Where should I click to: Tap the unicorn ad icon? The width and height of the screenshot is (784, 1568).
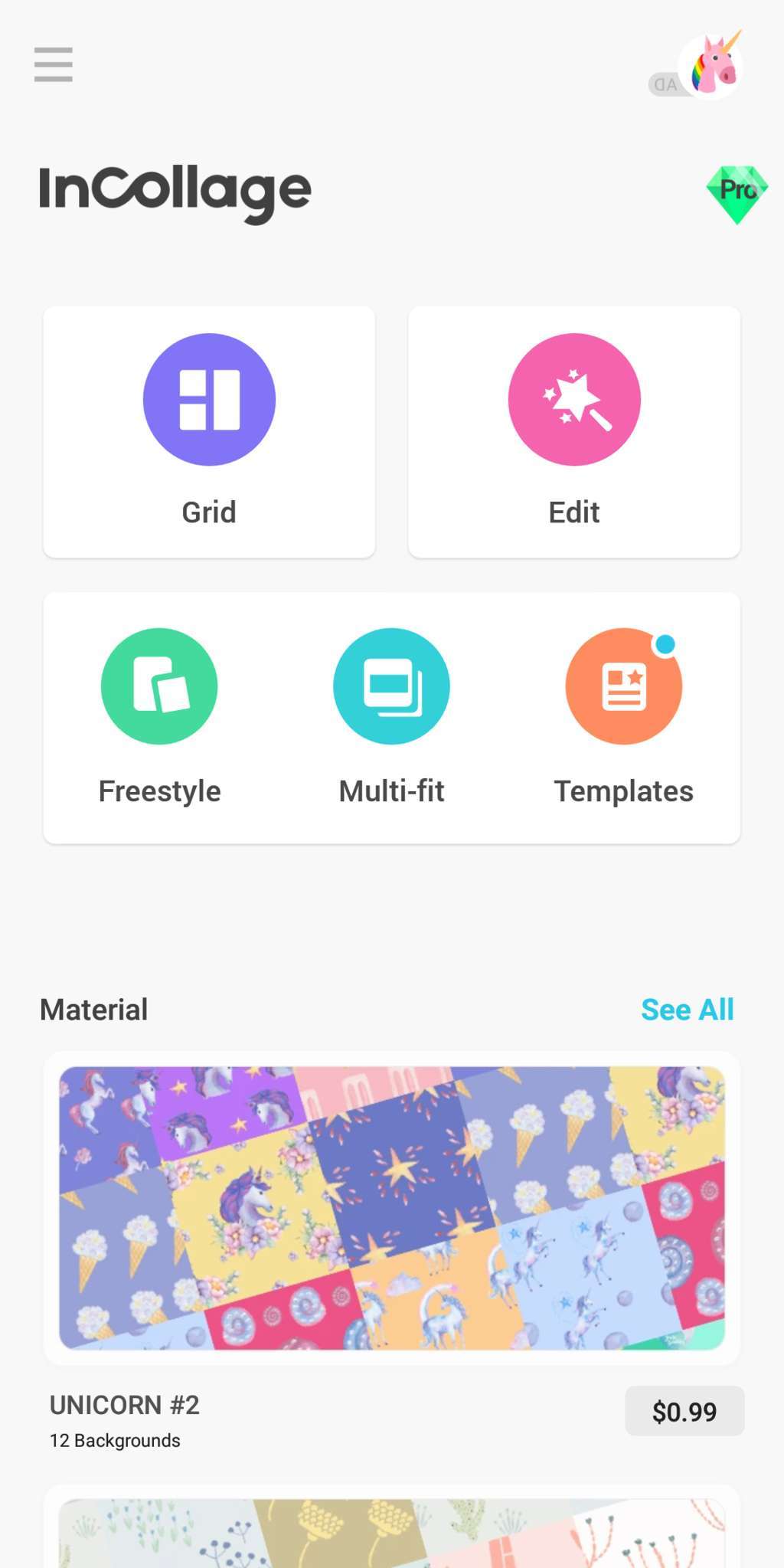(710, 66)
